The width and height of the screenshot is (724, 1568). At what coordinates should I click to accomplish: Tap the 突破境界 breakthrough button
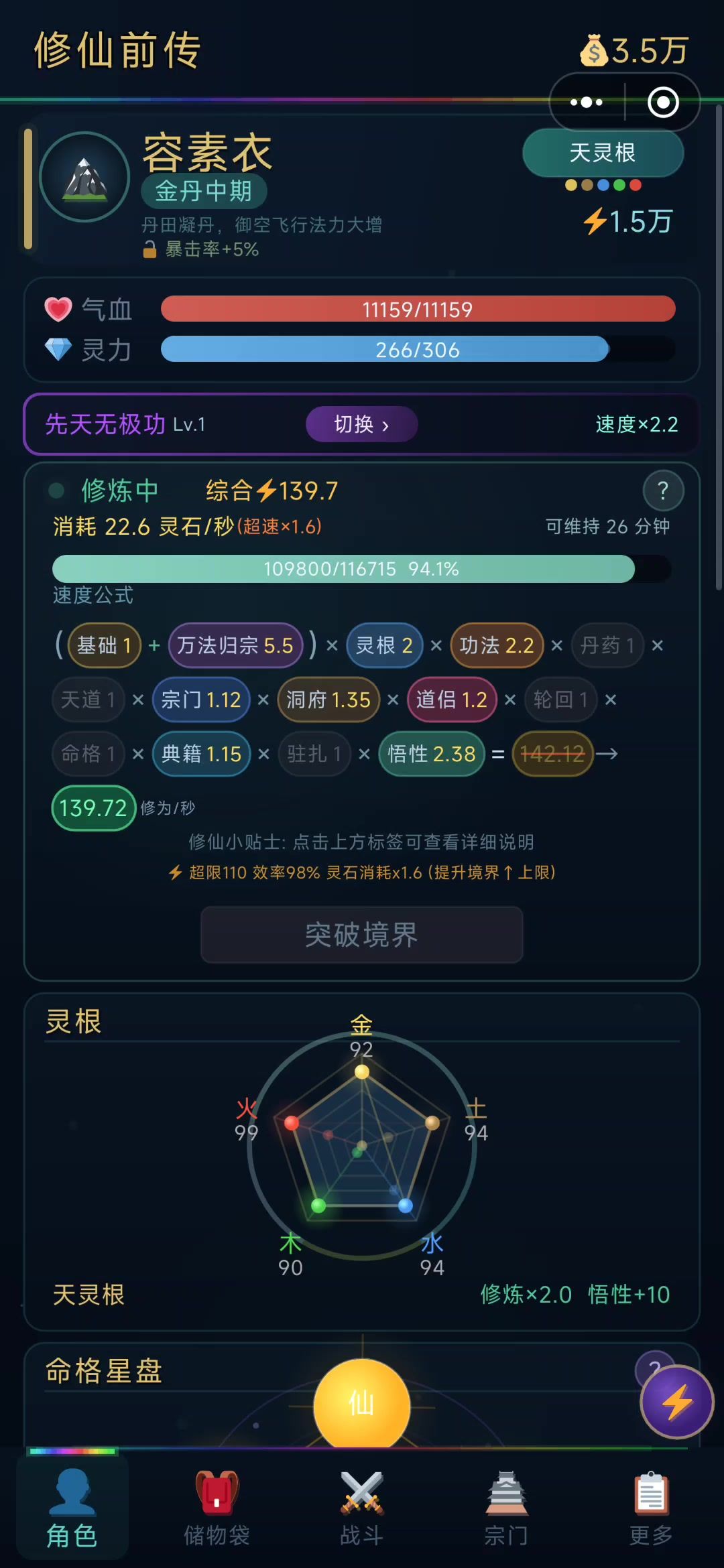361,935
